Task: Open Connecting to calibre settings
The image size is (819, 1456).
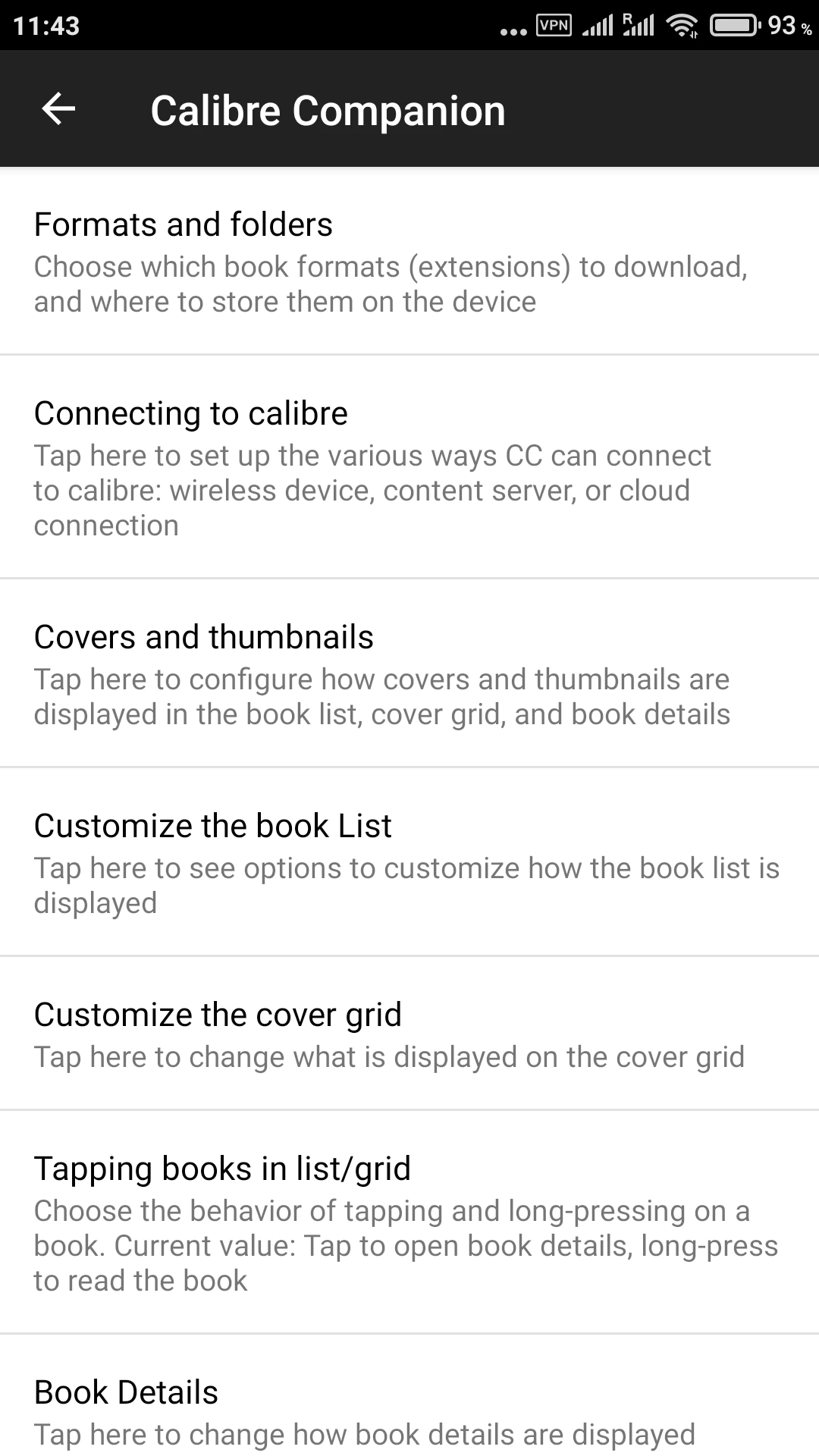Action: point(409,467)
